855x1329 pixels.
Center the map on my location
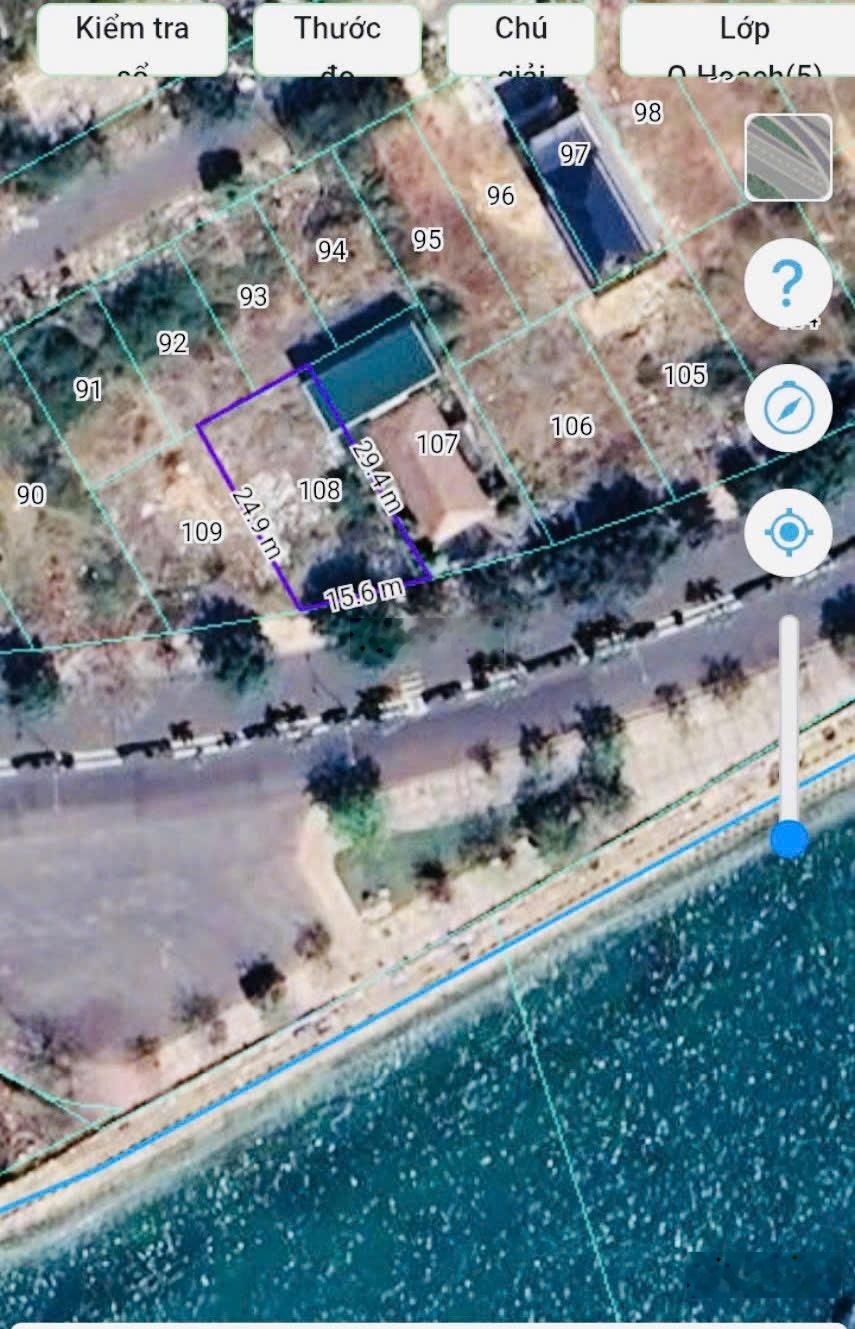788,532
